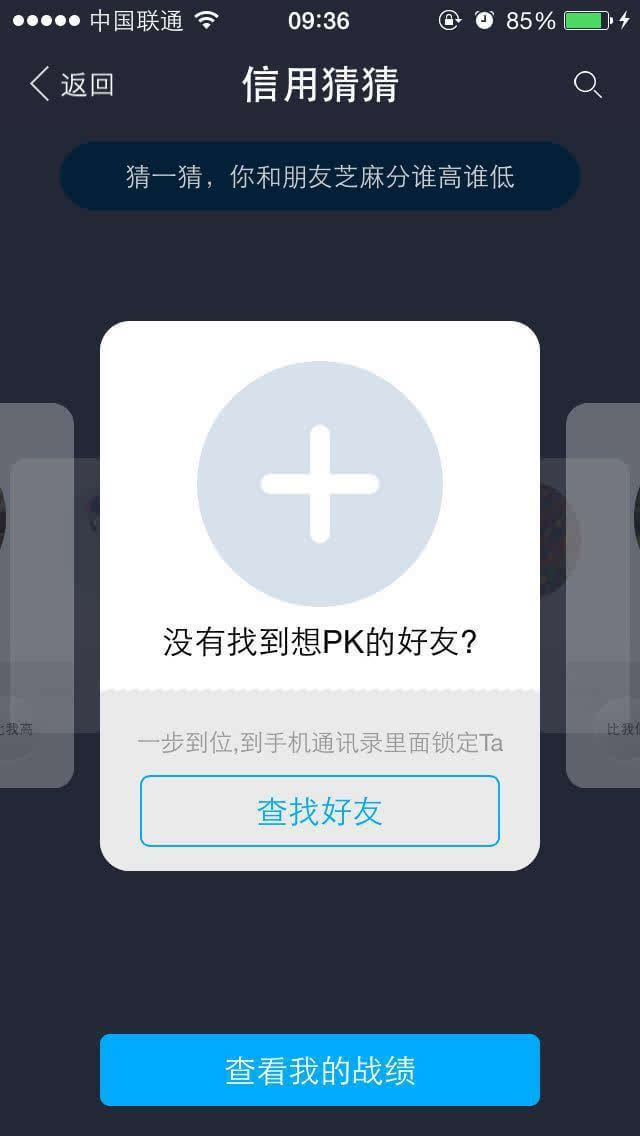Open the search magnifier icon
This screenshot has height=1136, width=640.
pyautogui.click(x=588, y=85)
